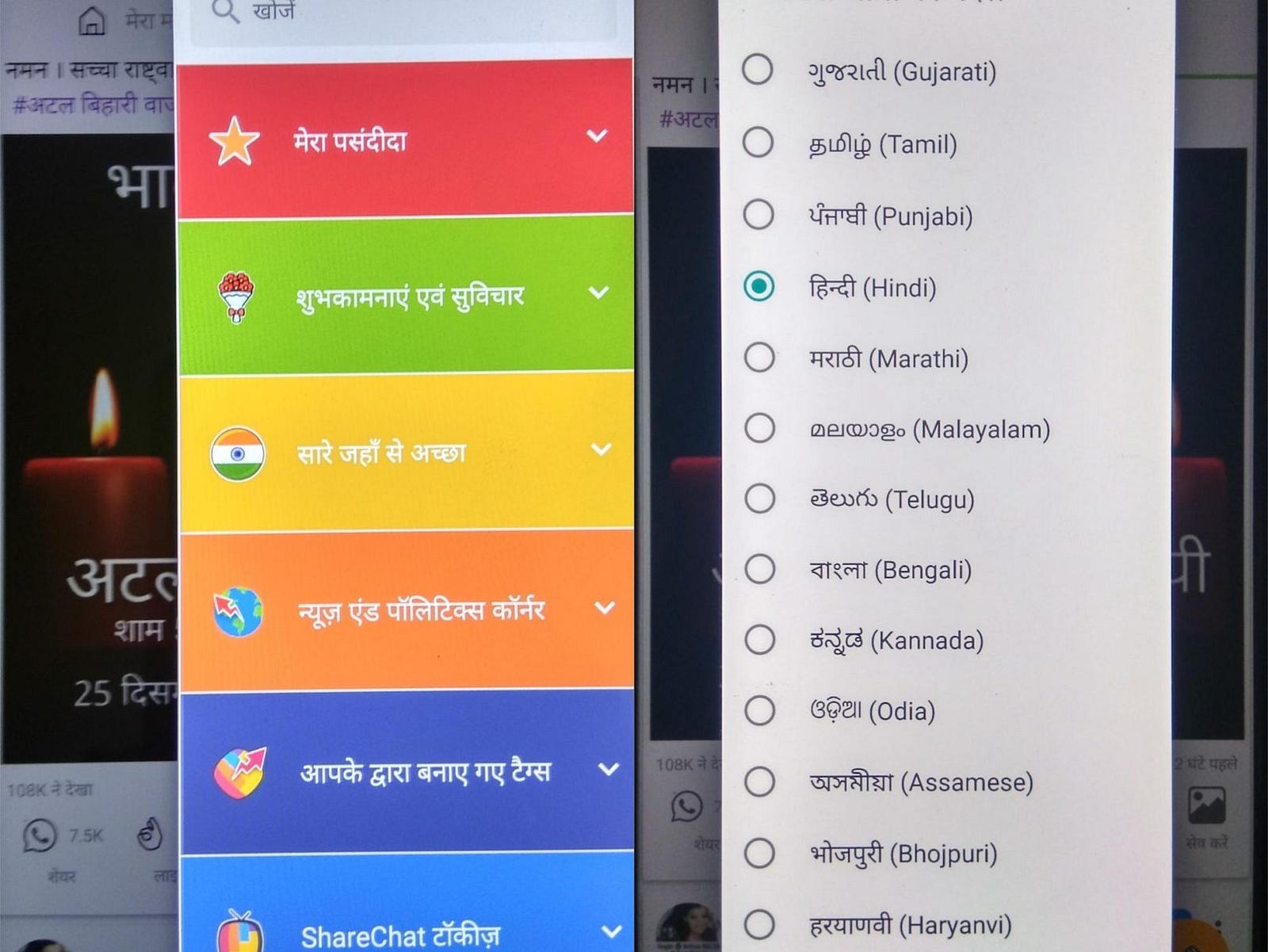Choose the Kannada language option
Image resolution: width=1268 pixels, height=952 pixels.
click(759, 640)
